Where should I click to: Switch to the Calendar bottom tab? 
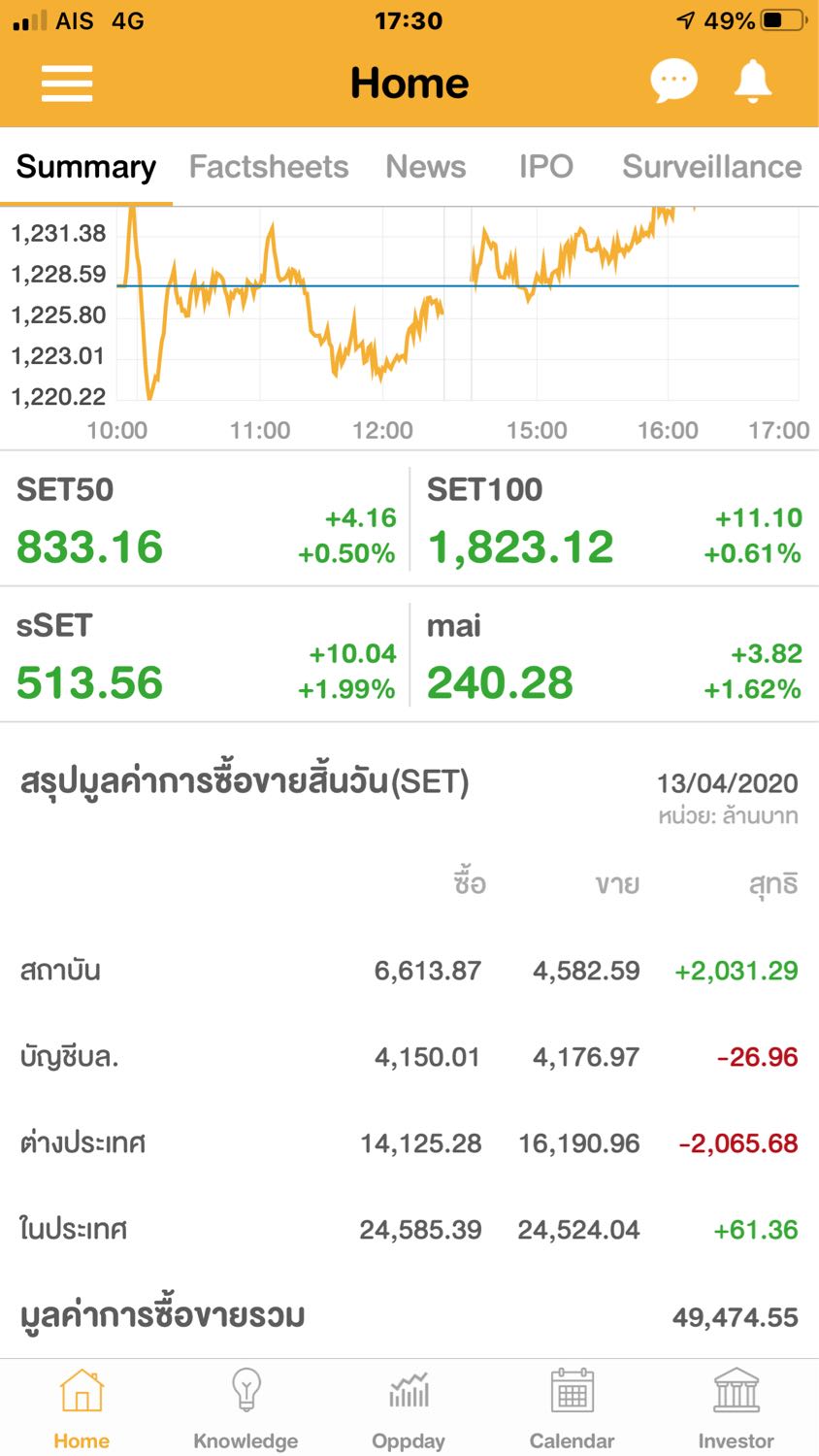tap(572, 1407)
